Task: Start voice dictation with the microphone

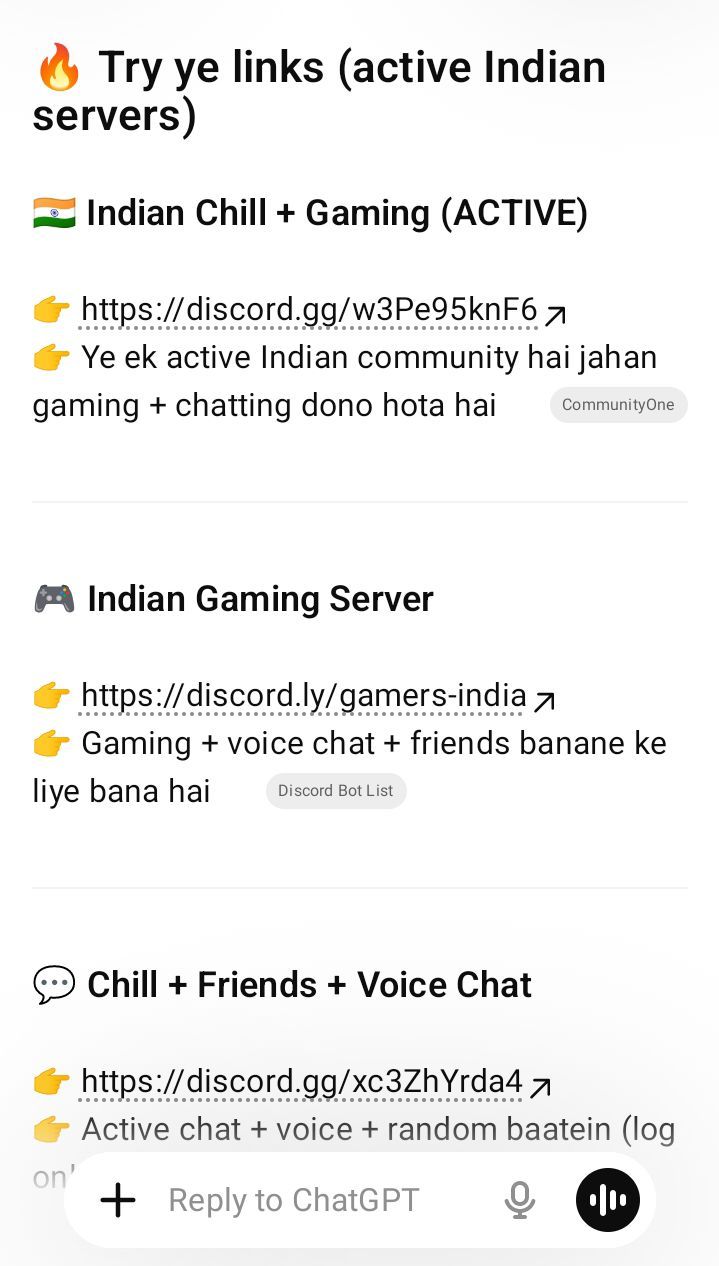Action: click(x=519, y=1200)
